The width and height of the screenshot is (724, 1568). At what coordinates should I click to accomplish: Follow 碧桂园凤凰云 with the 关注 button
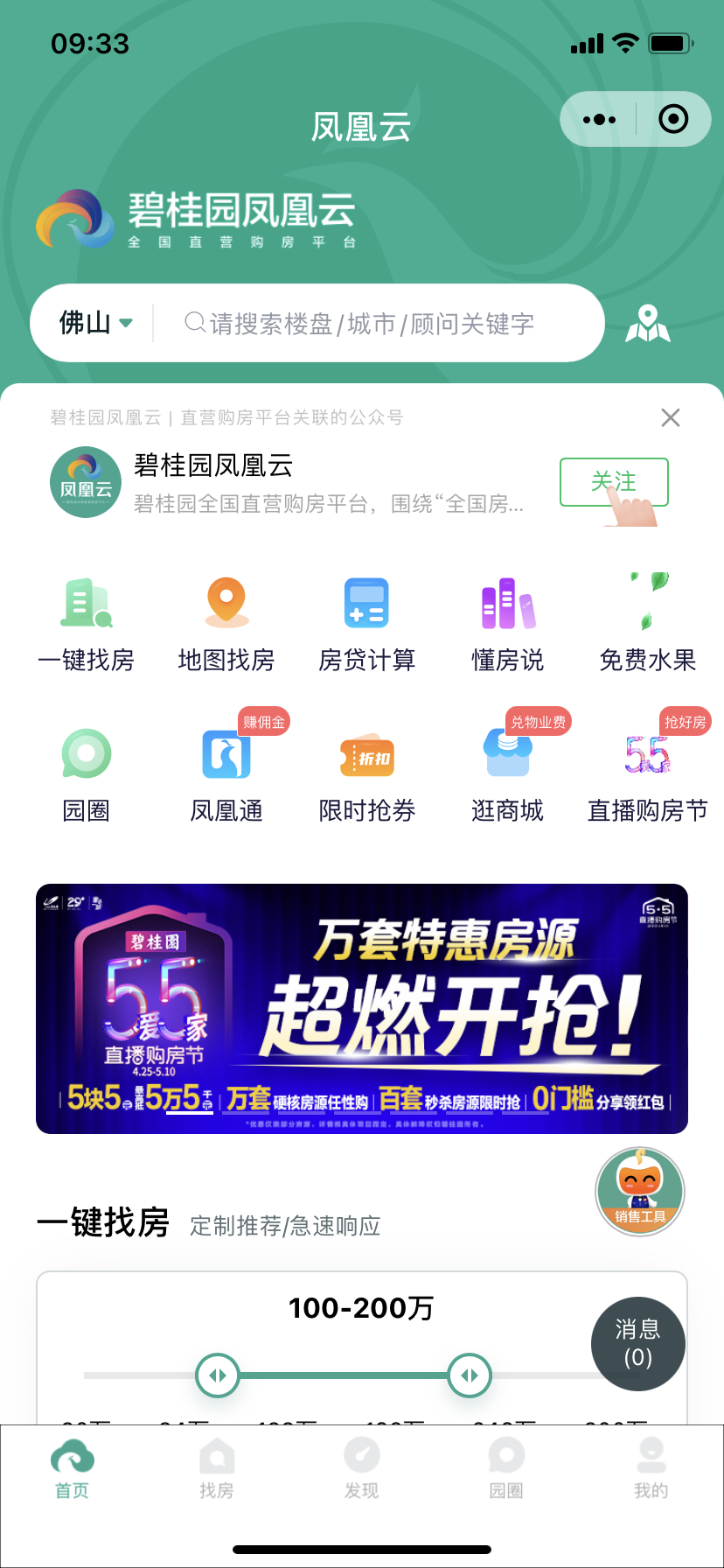click(614, 482)
